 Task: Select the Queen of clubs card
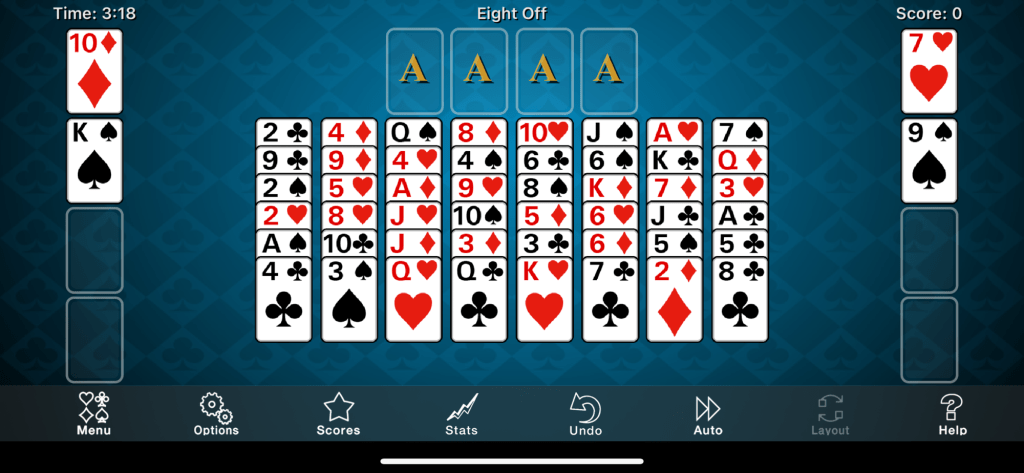(479, 300)
